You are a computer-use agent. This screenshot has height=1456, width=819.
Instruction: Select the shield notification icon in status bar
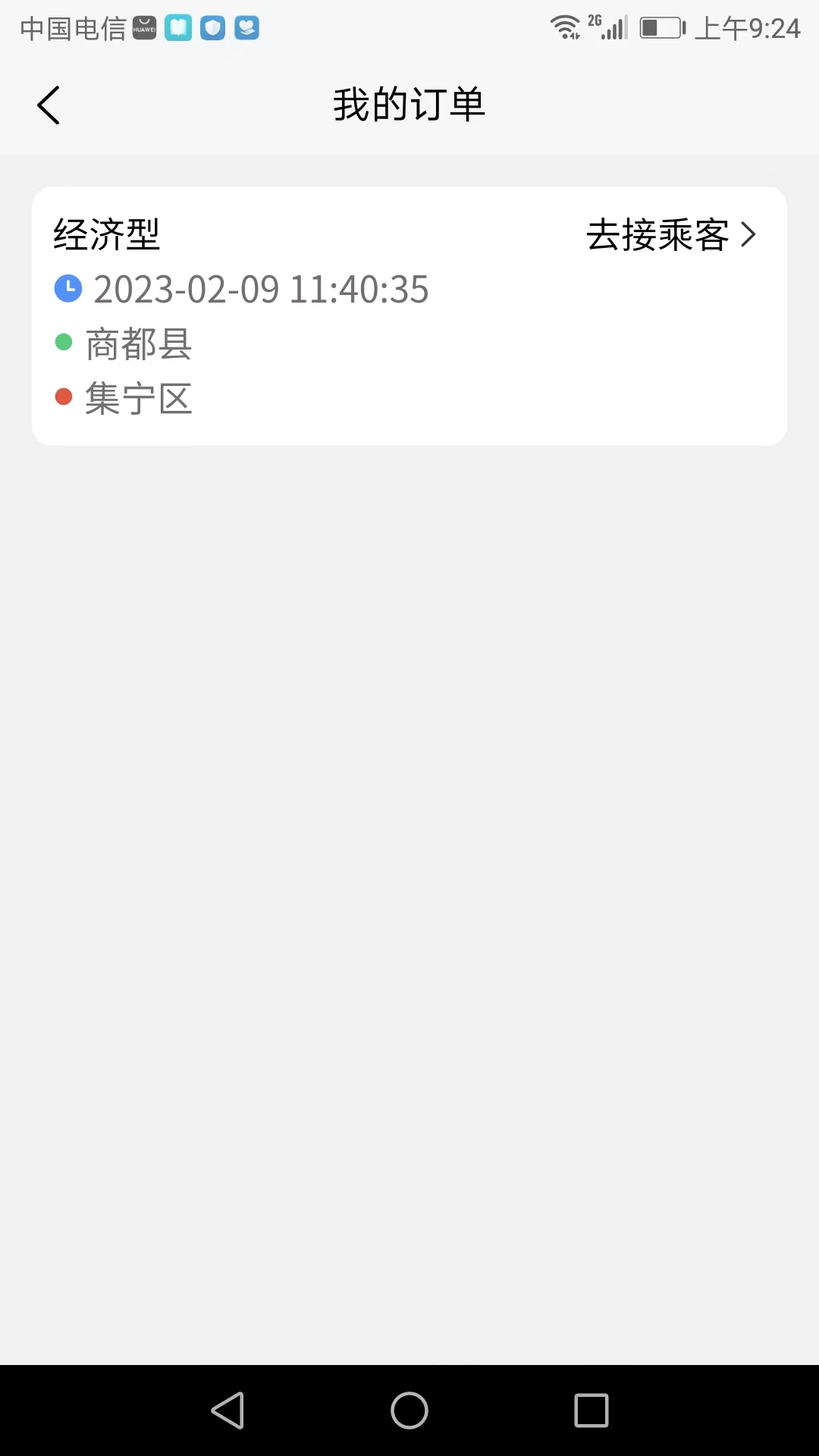(212, 28)
